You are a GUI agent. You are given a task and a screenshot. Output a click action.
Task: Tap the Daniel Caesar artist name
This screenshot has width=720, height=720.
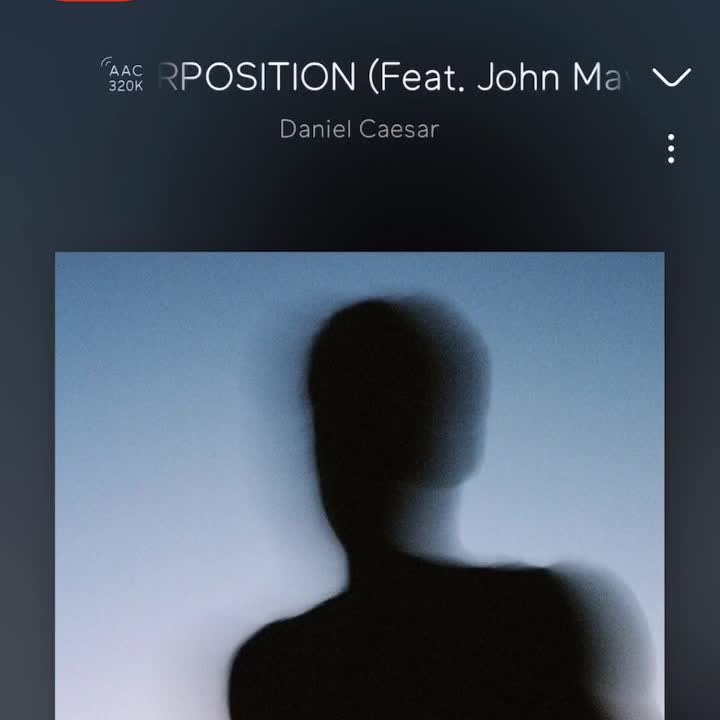click(x=359, y=130)
